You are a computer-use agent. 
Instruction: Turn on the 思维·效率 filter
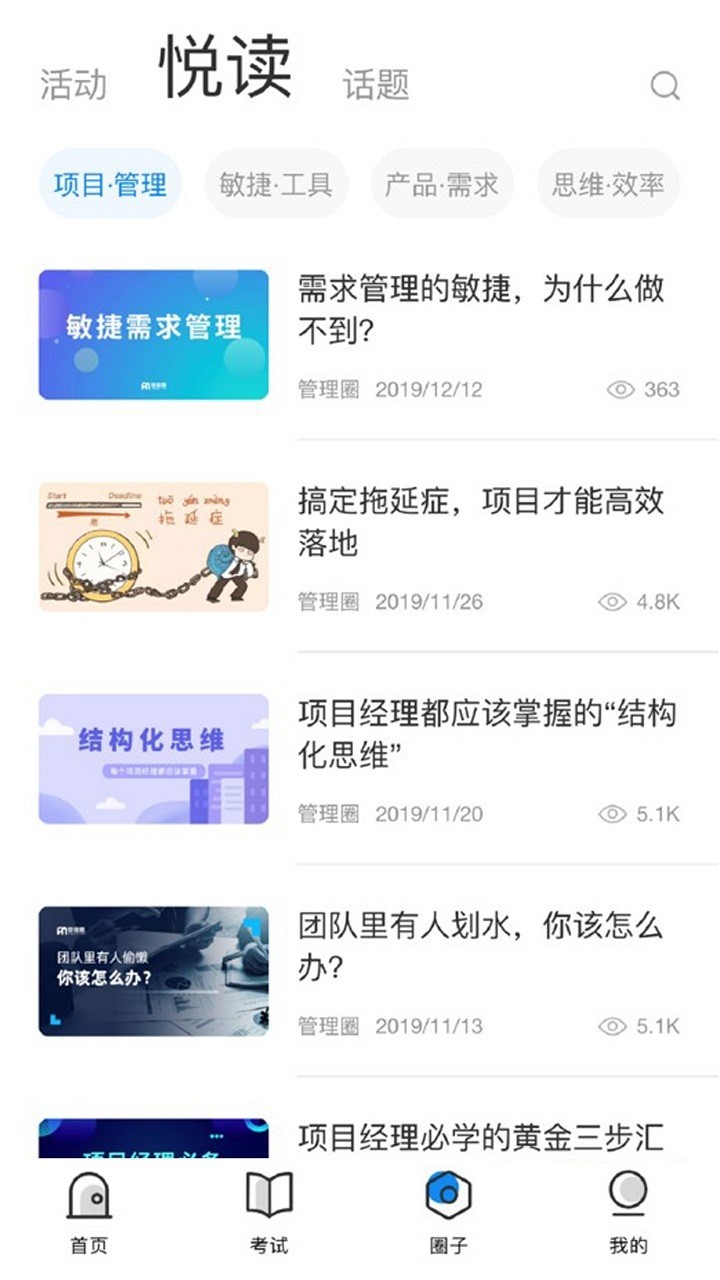608,183
